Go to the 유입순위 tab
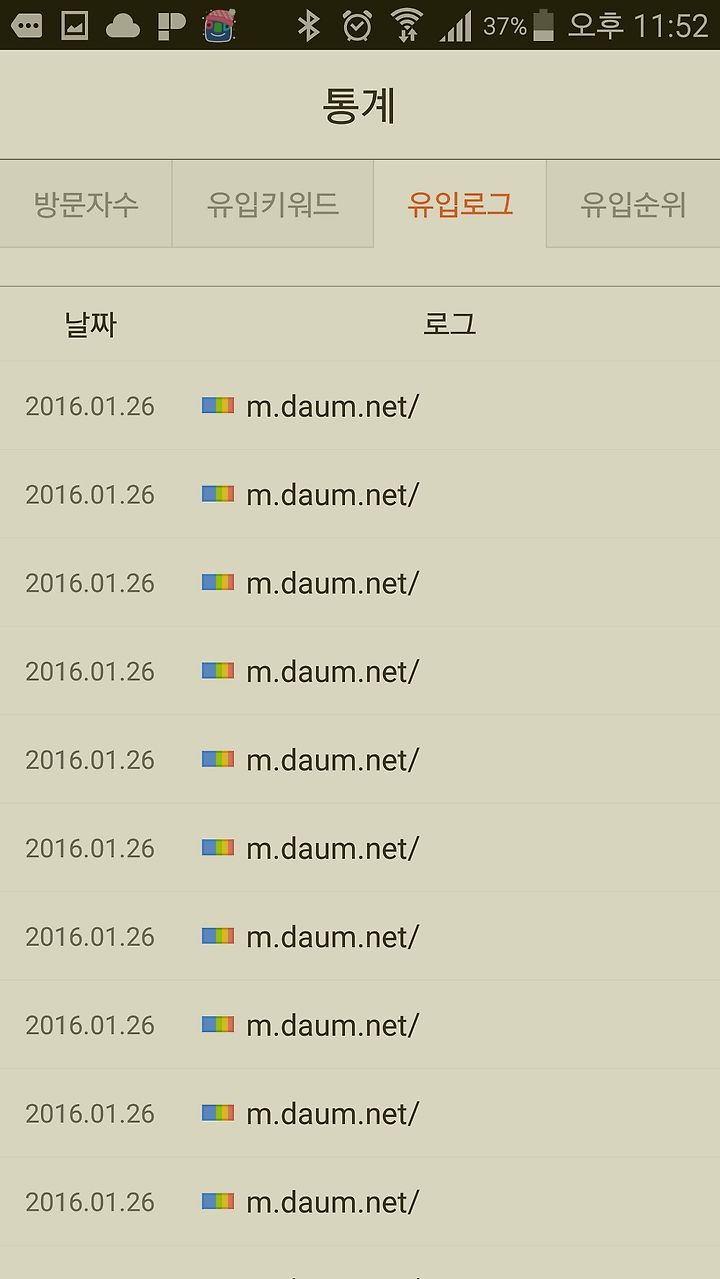Viewport: 720px width, 1279px height. [633, 204]
